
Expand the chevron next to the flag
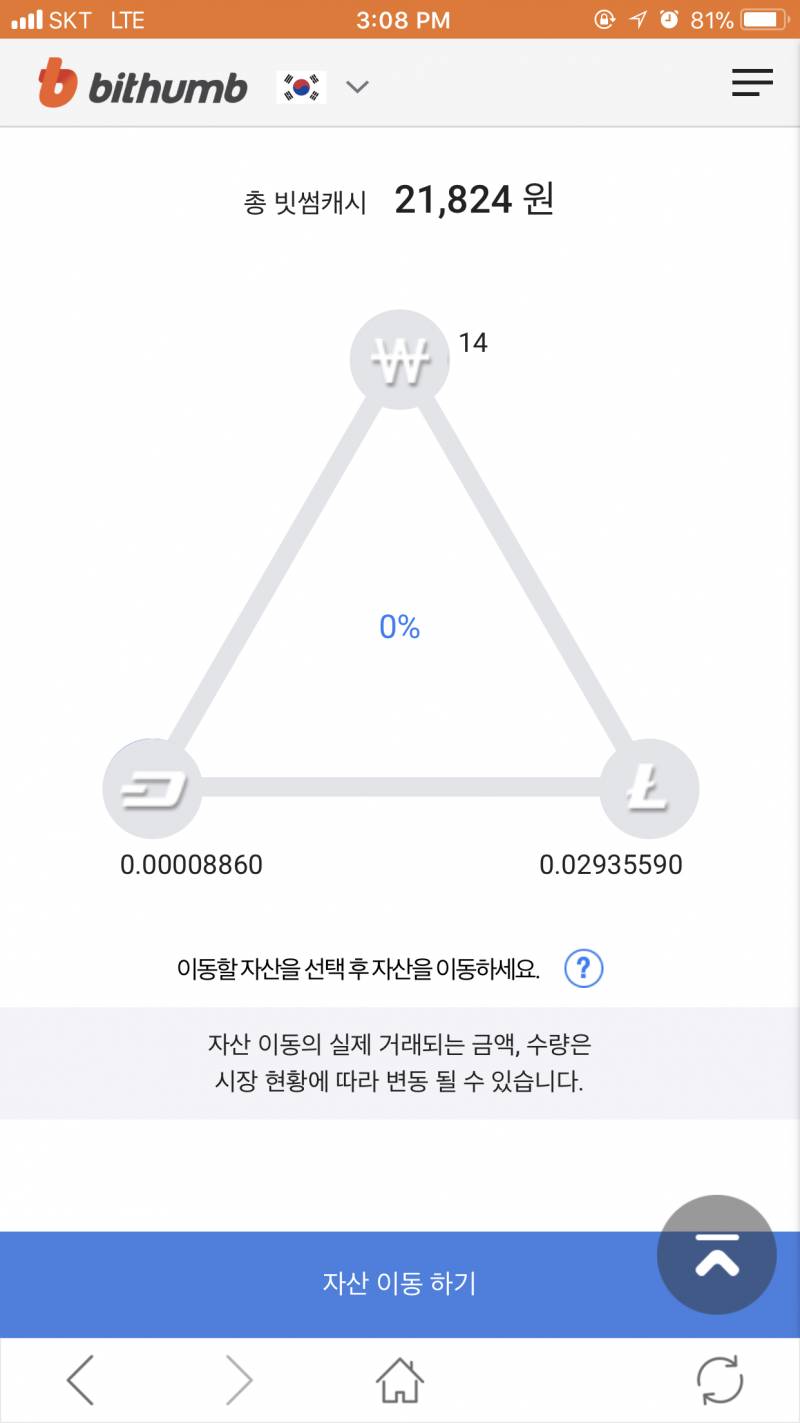click(x=357, y=88)
